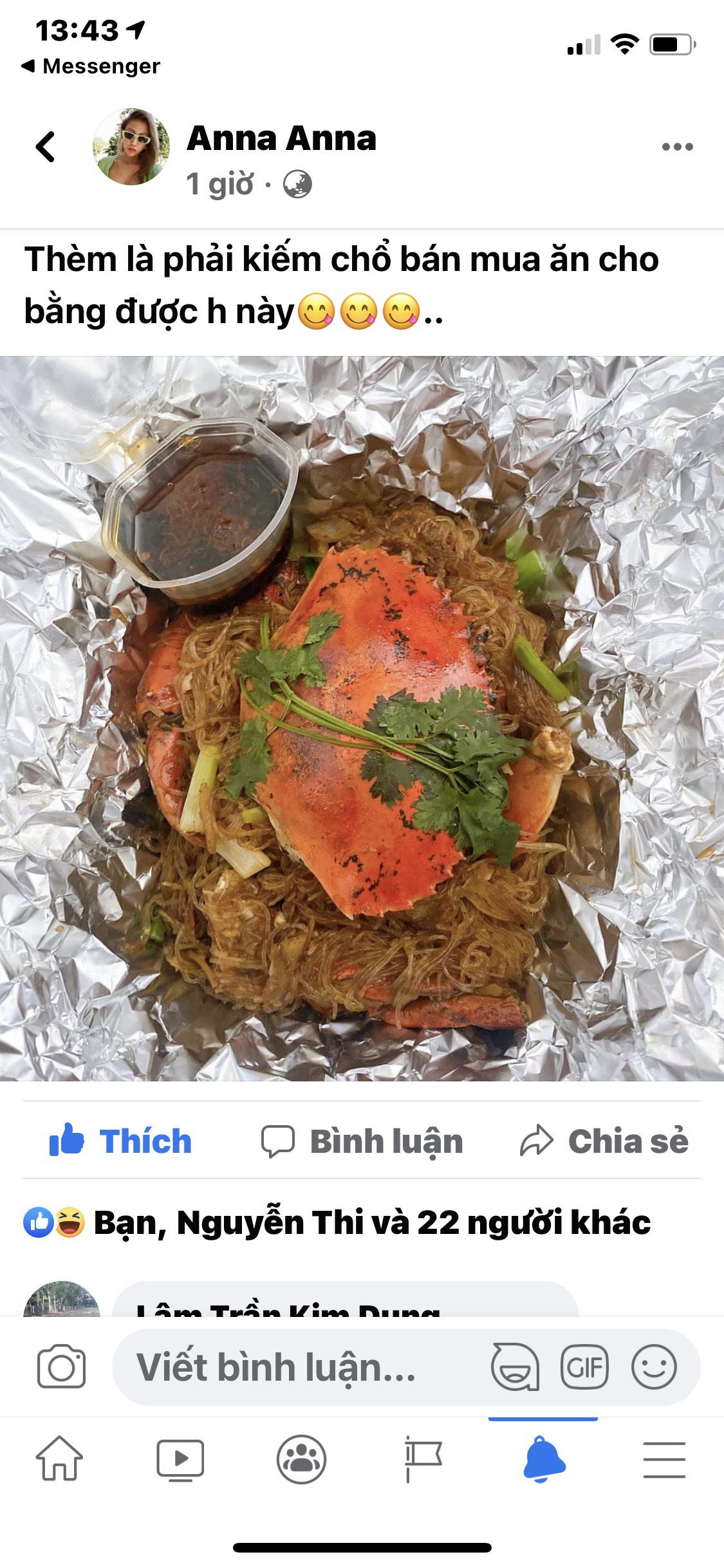Share the post via Chia sẻ

pos(604,1141)
